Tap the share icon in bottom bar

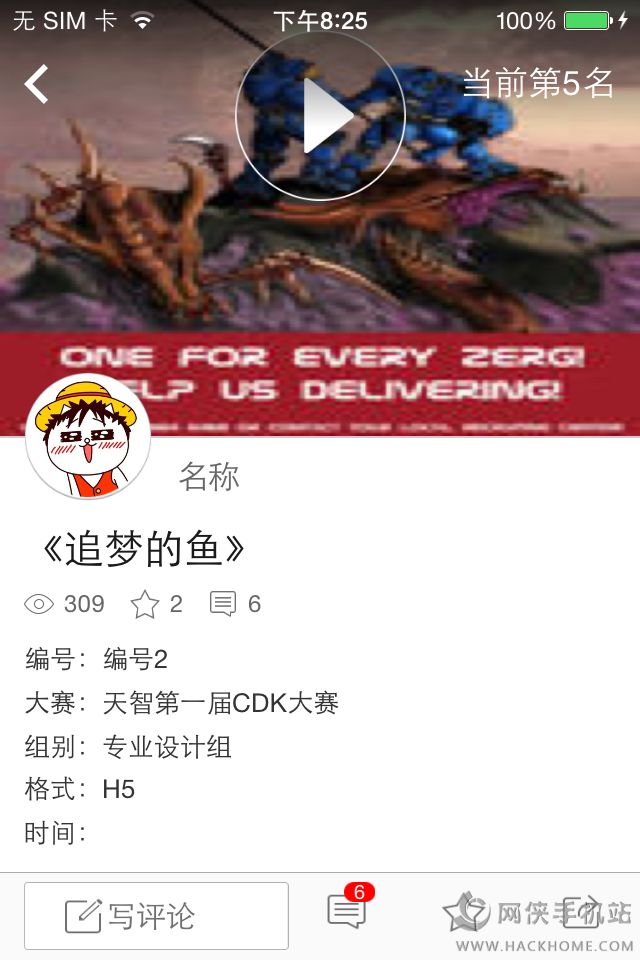click(581, 912)
